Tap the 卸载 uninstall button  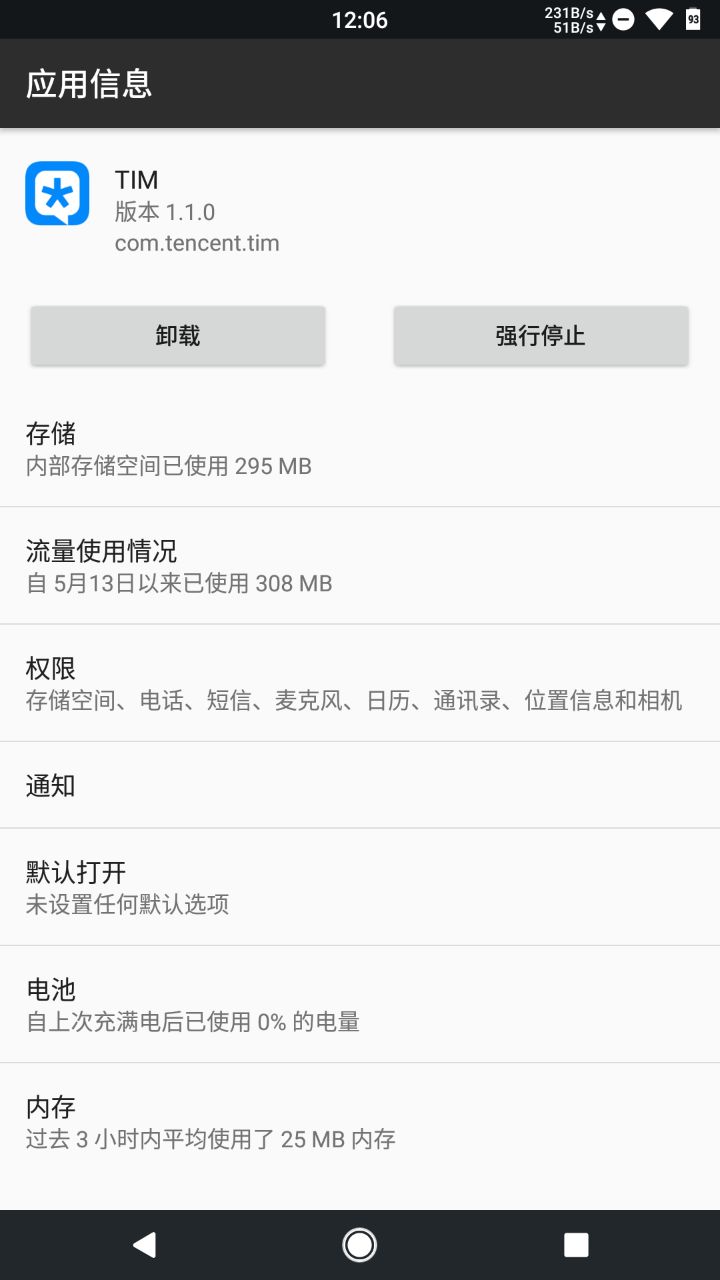[x=178, y=336]
